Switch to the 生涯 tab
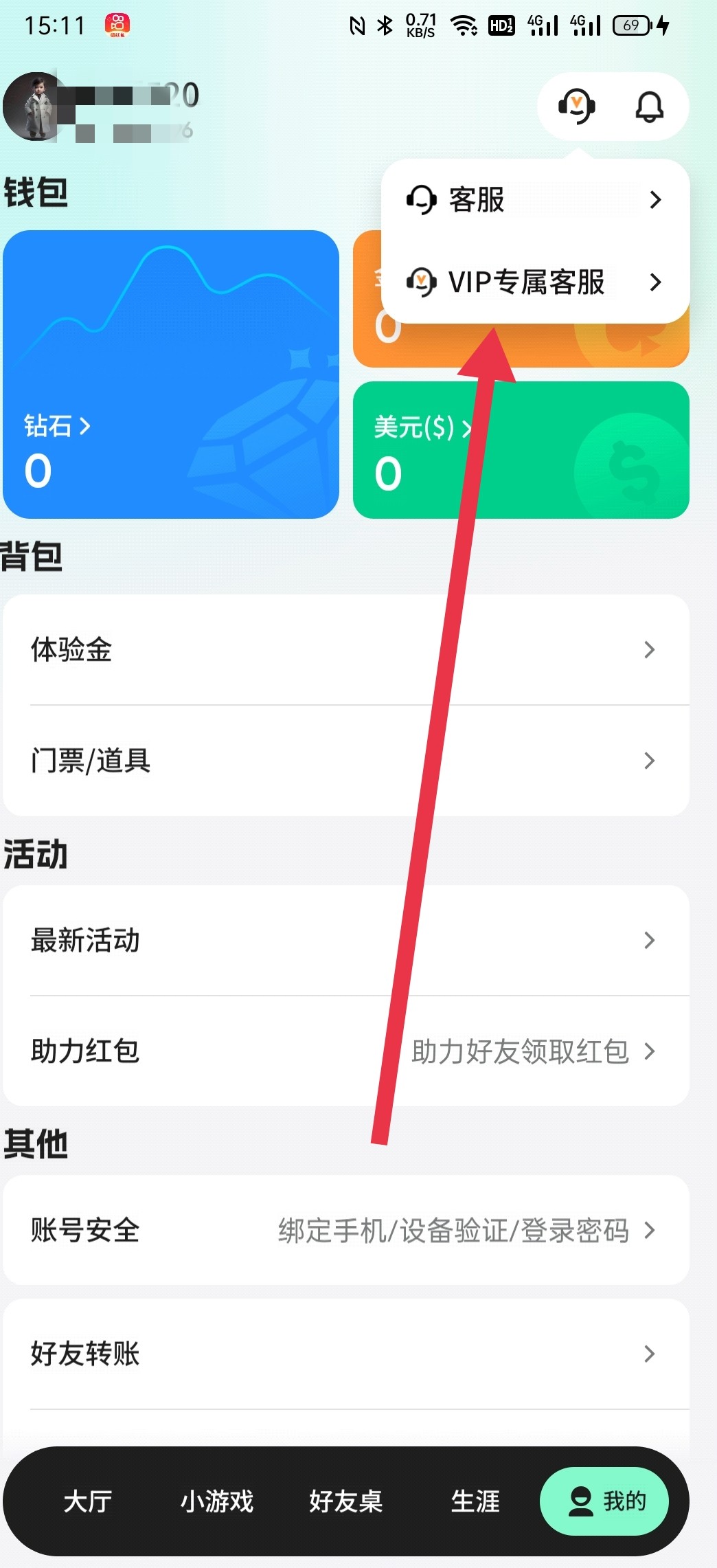 coord(475,1501)
